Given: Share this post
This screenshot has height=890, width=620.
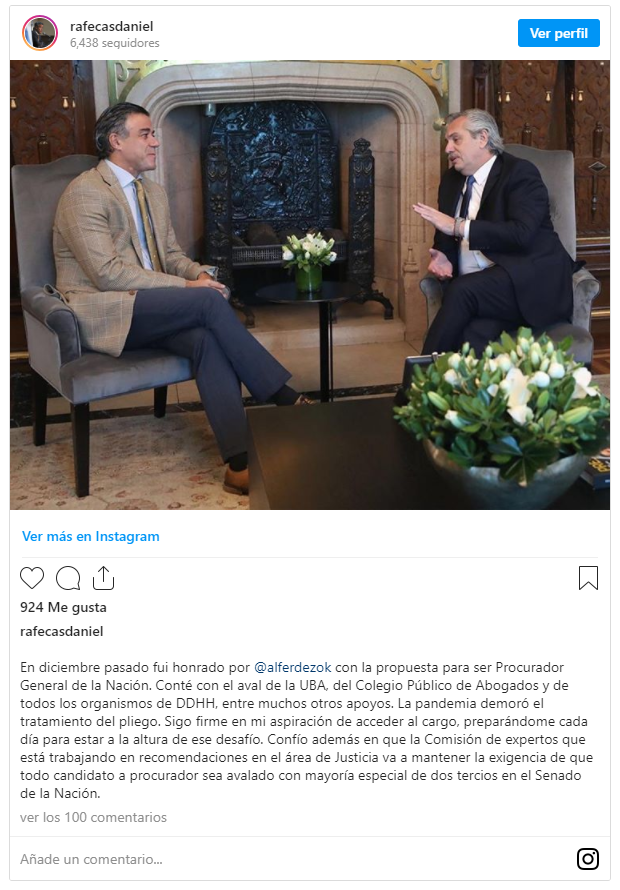Looking at the screenshot, I should coord(103,578).
